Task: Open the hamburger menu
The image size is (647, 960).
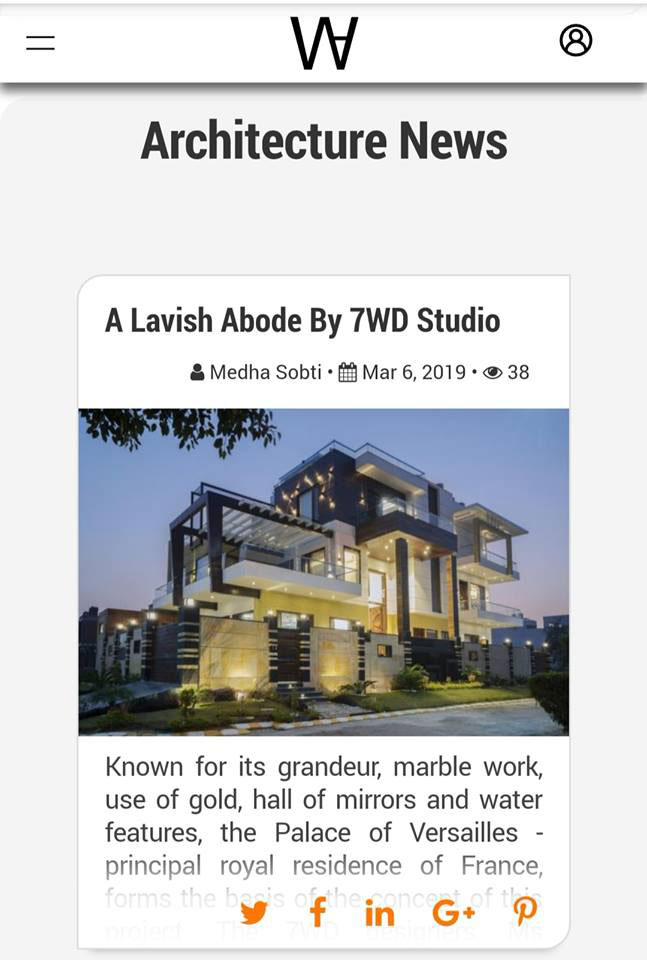Action: (x=40, y=43)
